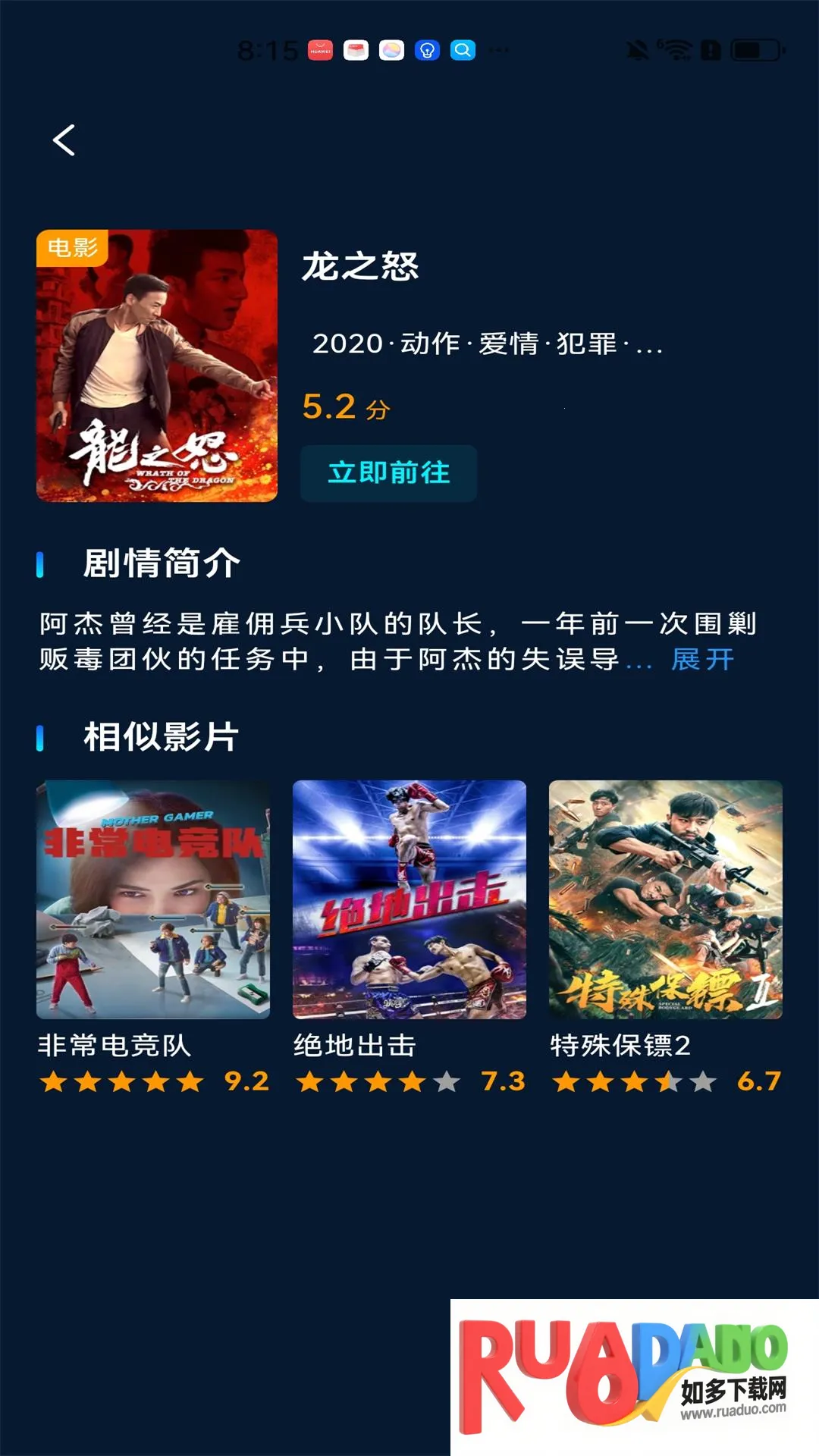This screenshot has width=819, height=1456.
Task: Open the 龙之怒 movie poster
Action: (x=157, y=366)
